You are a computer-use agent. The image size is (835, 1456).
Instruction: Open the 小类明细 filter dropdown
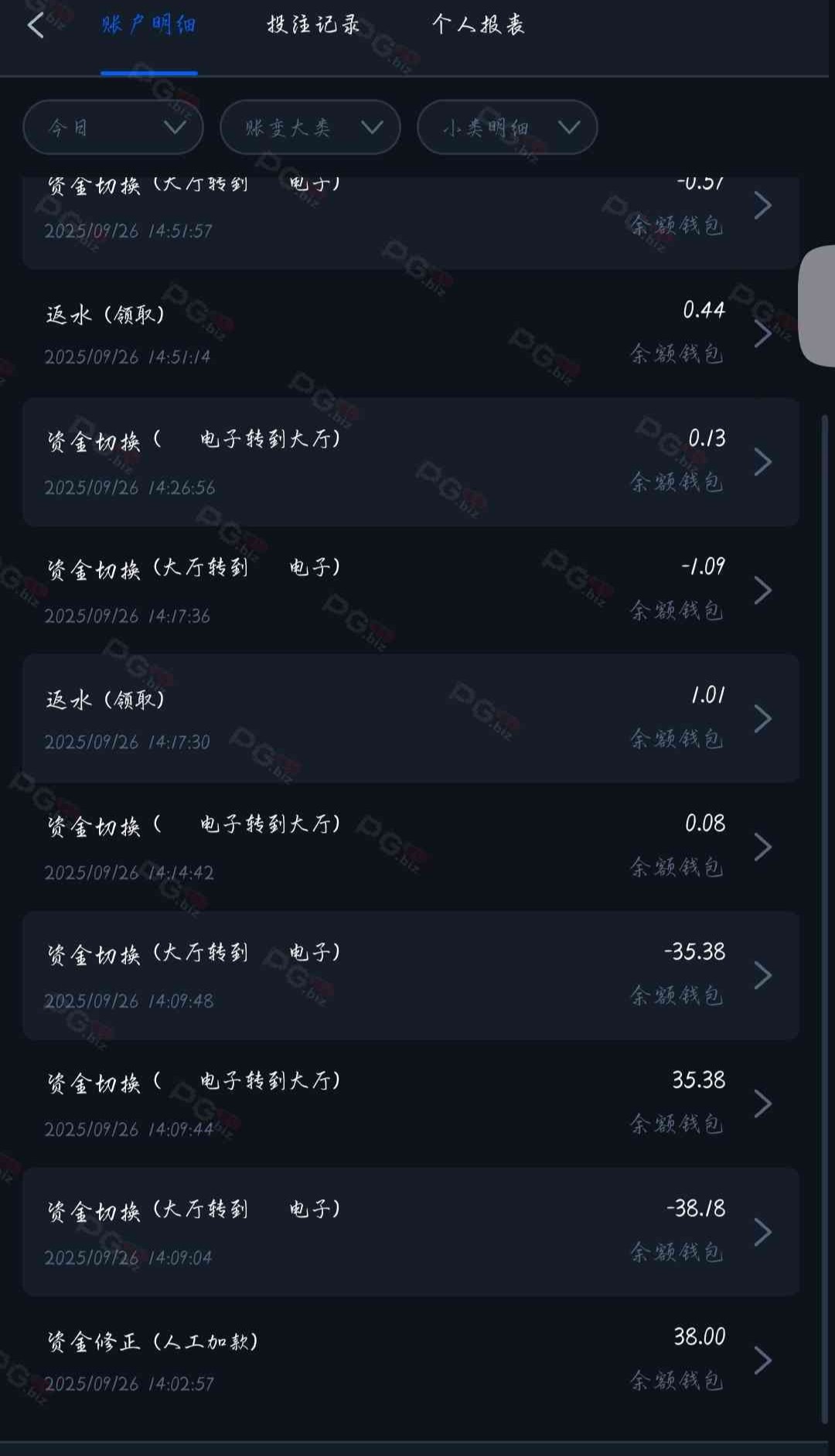pyautogui.click(x=506, y=128)
